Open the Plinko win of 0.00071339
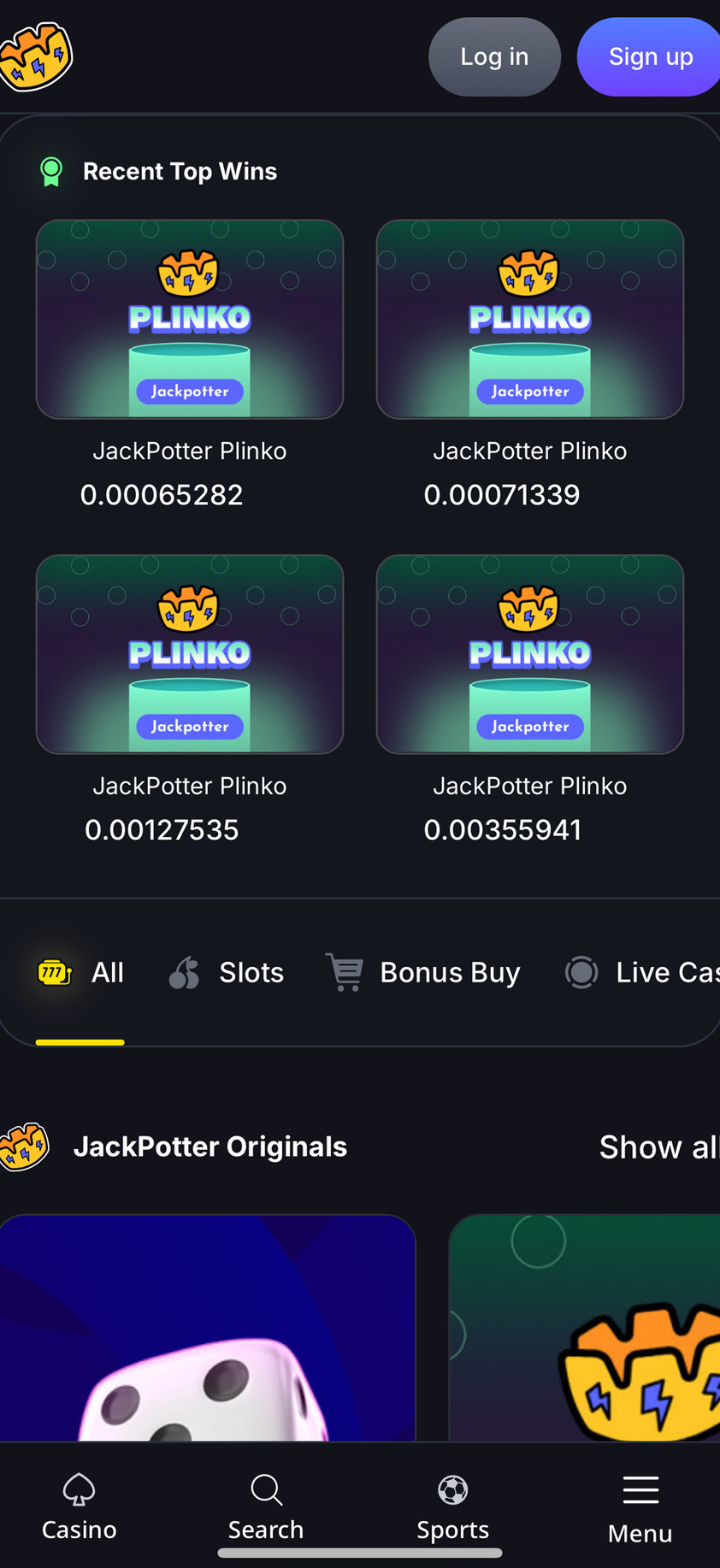 529,319
